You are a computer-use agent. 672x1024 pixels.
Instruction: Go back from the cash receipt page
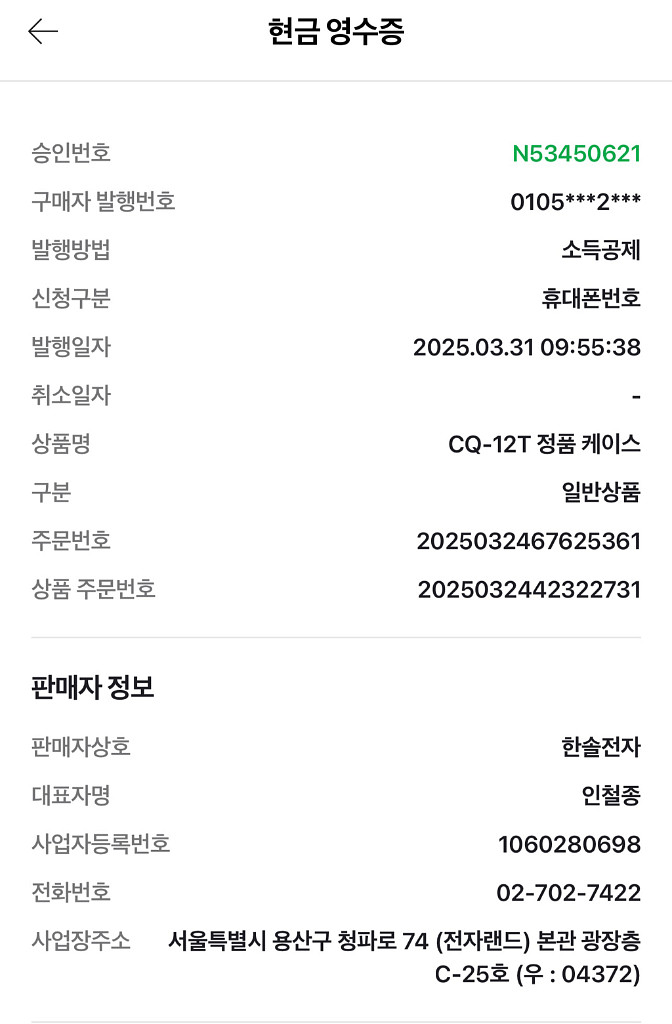[43, 32]
